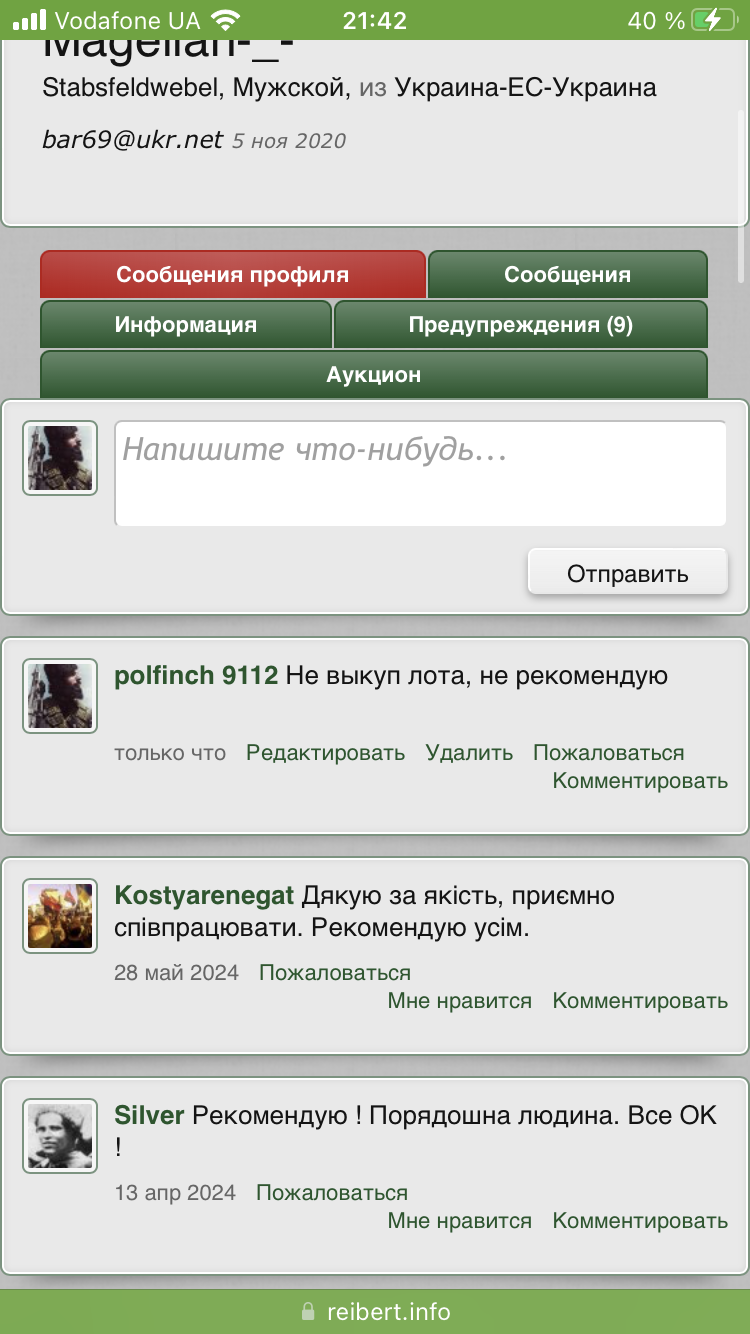Tap Комментировать under Kostyarenegat's message

click(640, 1001)
